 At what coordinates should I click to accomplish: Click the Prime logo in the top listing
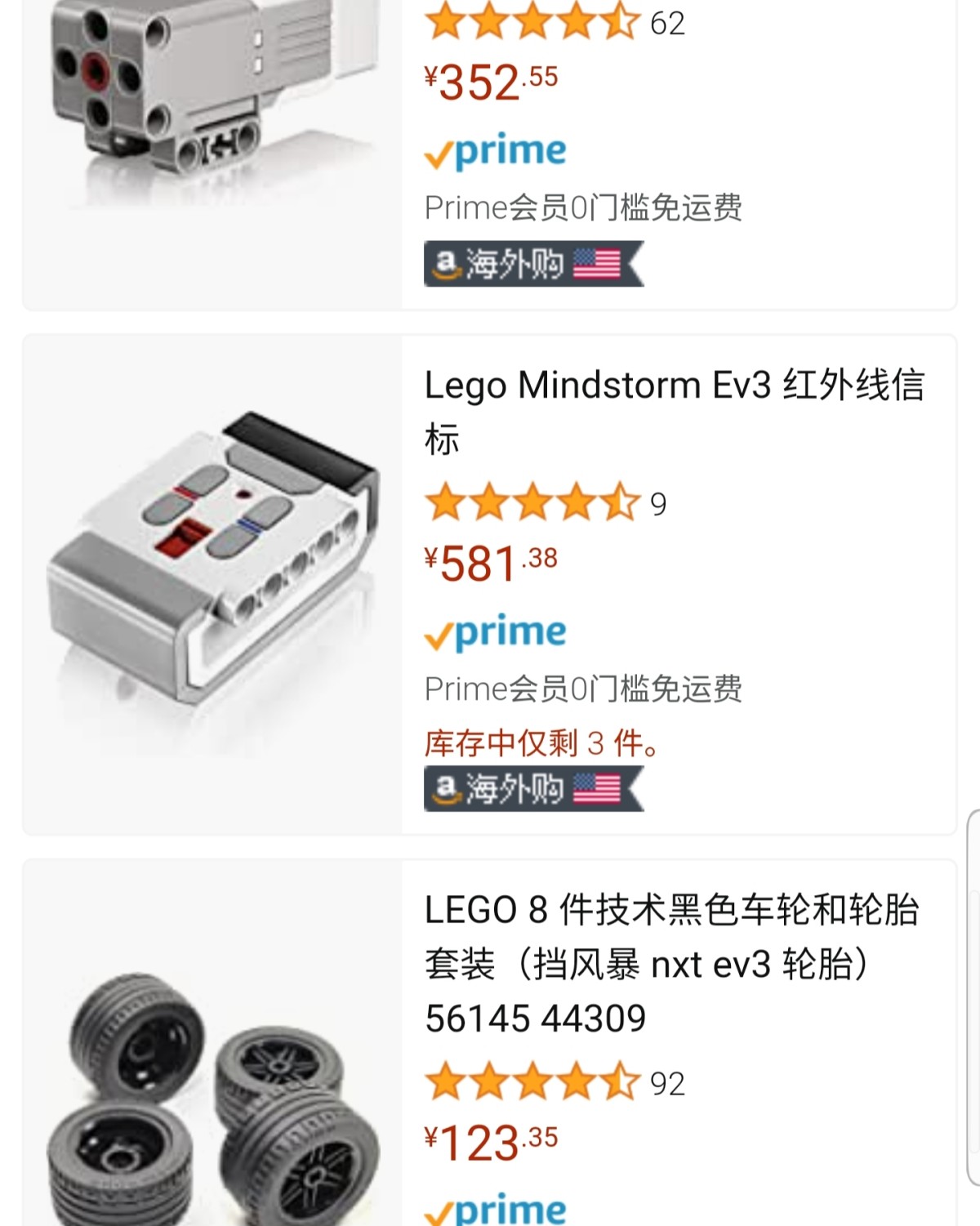coord(494,149)
